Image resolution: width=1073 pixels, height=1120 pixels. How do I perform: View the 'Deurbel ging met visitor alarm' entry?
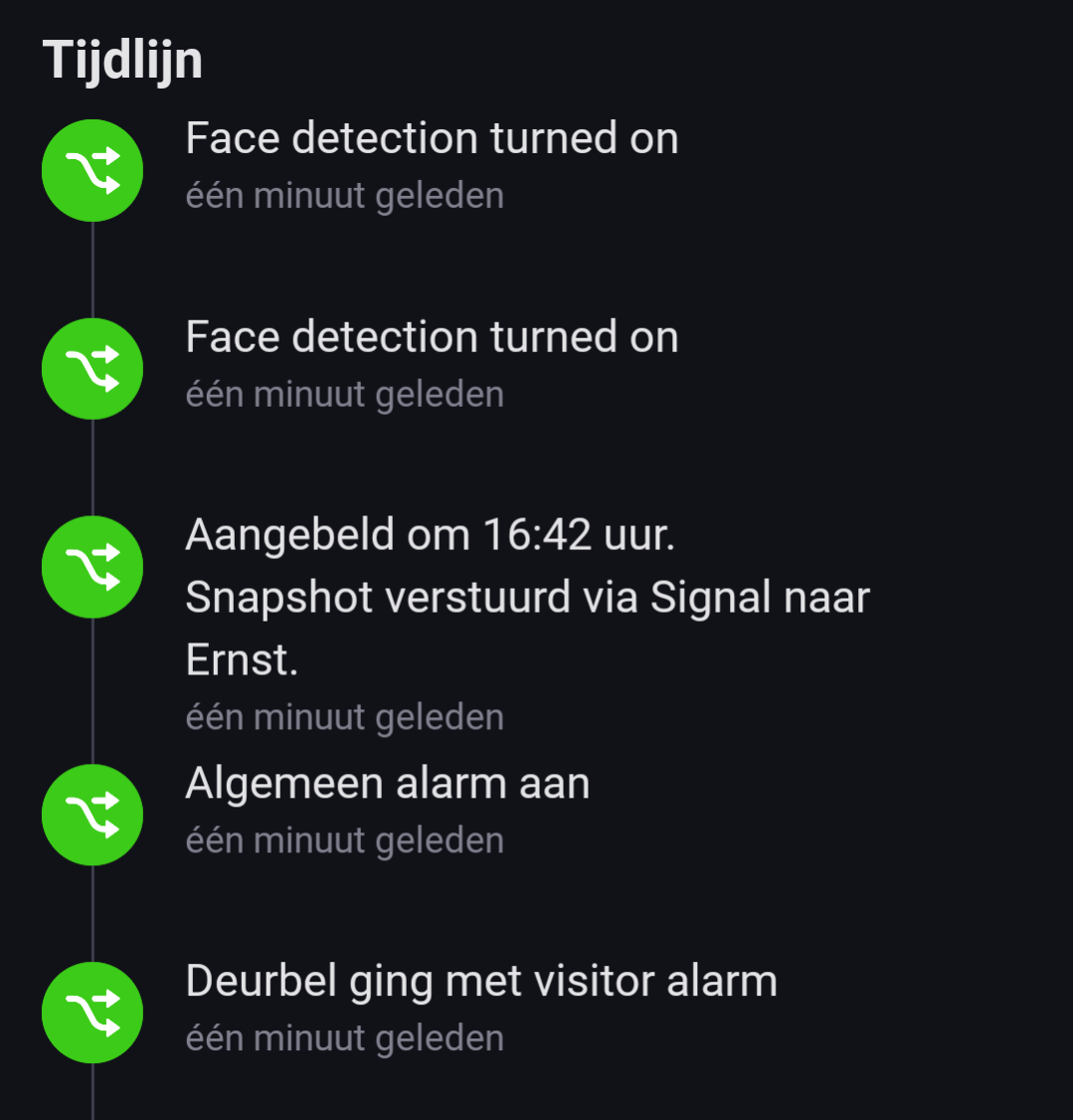[x=481, y=982]
